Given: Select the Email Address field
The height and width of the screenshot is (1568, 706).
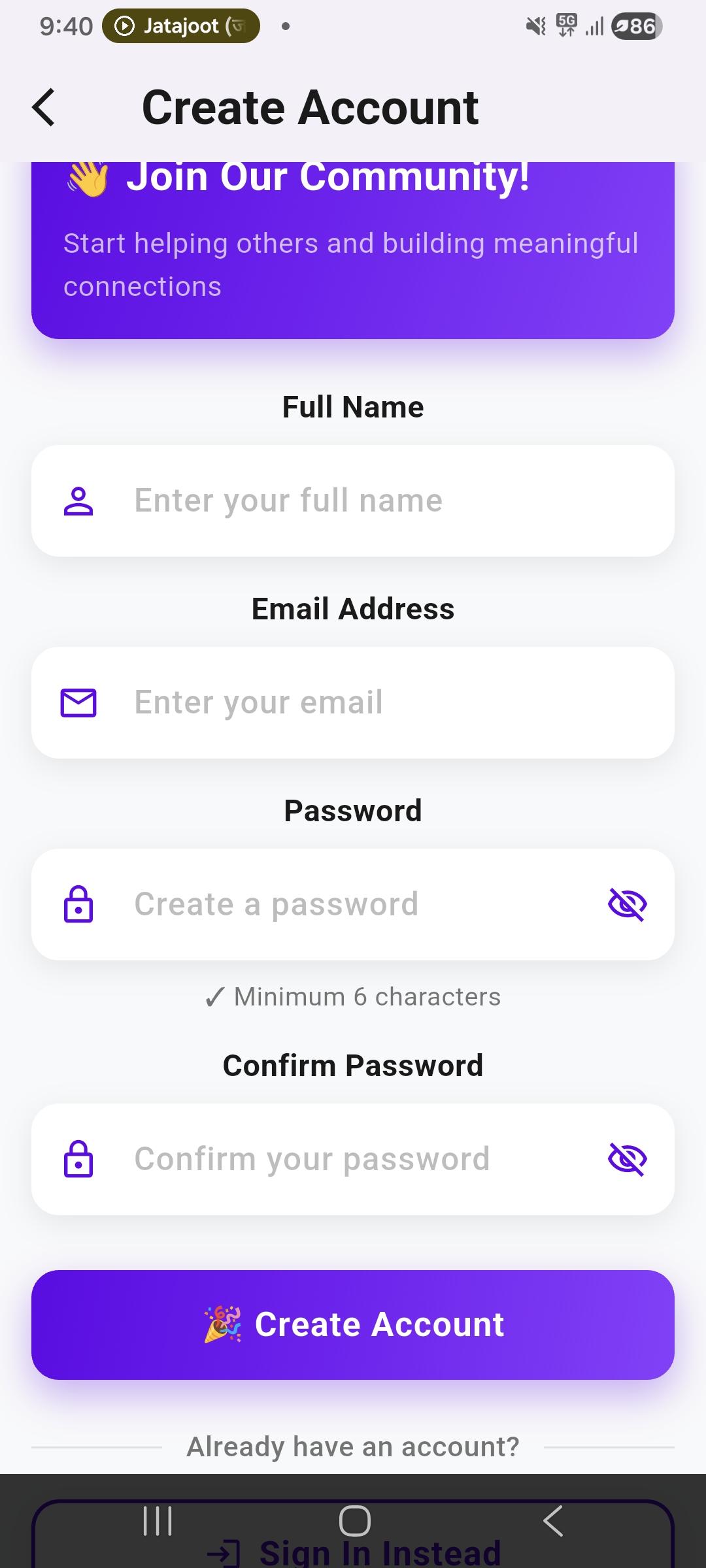Looking at the screenshot, I should (x=353, y=703).
